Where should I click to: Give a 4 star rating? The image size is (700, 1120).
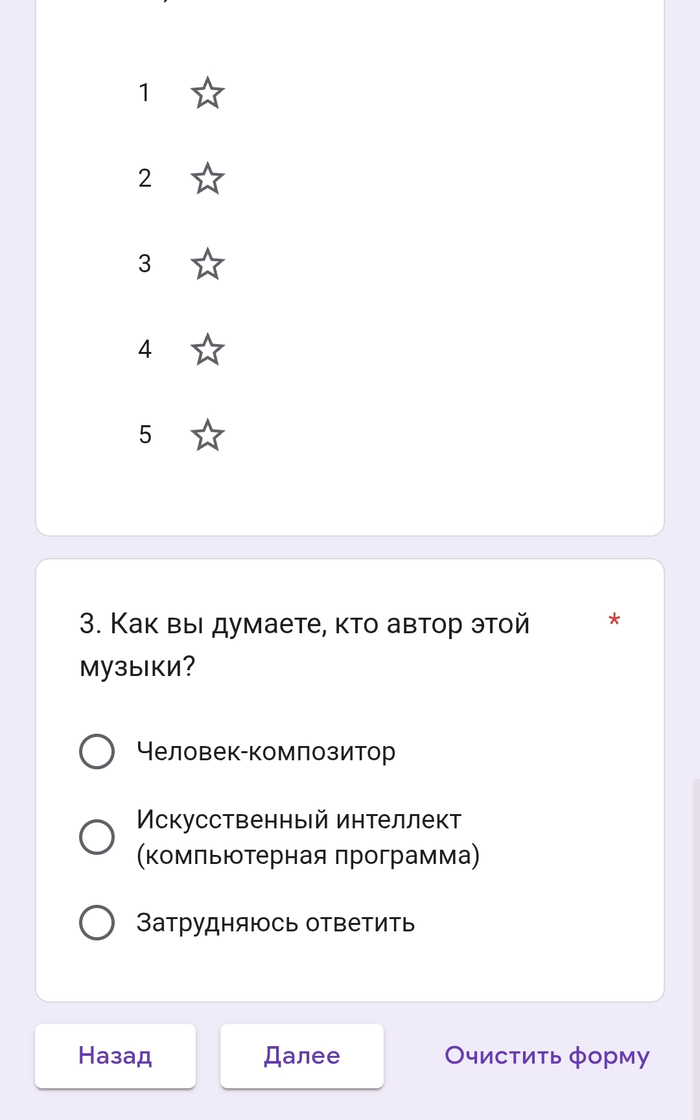[x=207, y=350]
